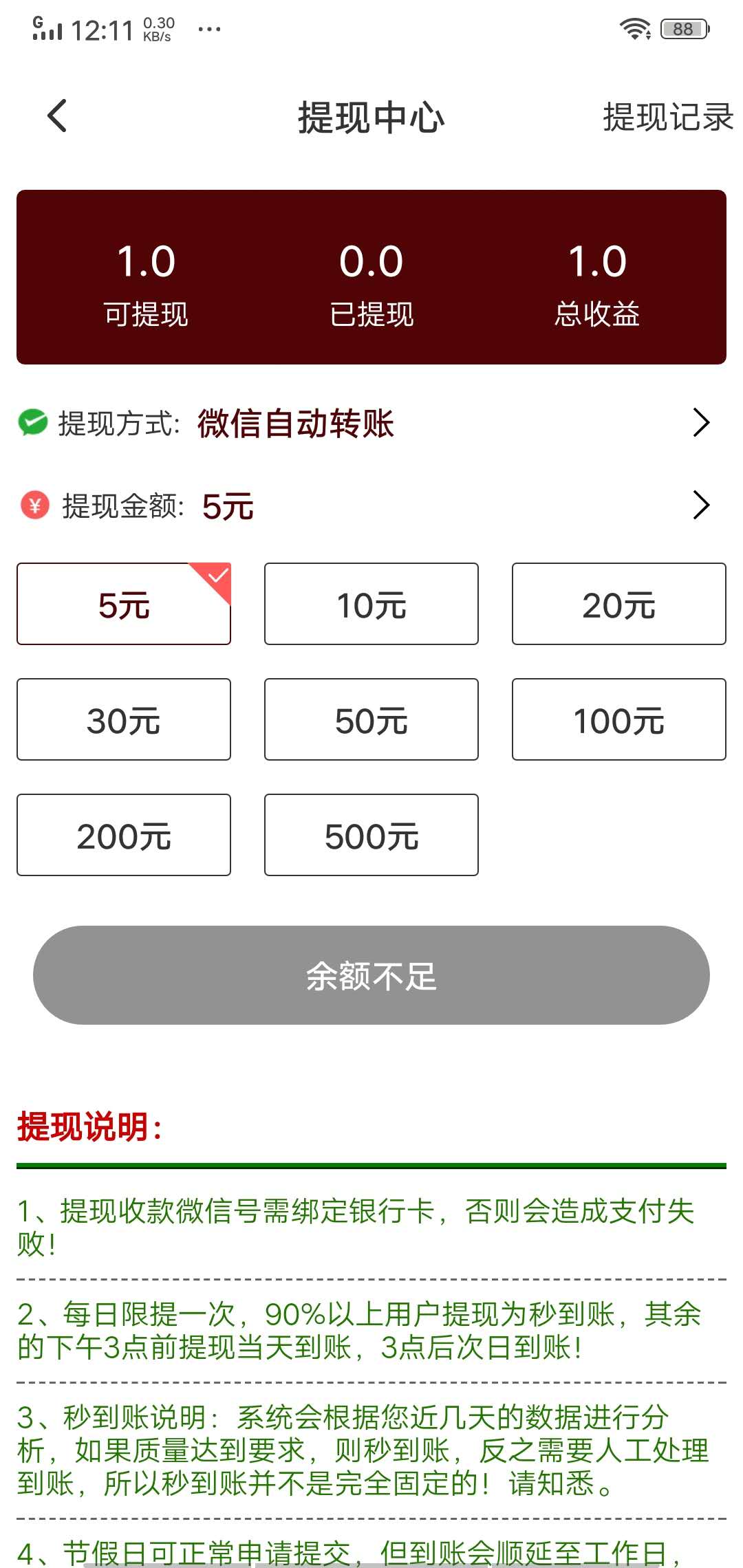Open the 提现金额 amount selector chevron
The image size is (743, 1568).
pyautogui.click(x=702, y=507)
